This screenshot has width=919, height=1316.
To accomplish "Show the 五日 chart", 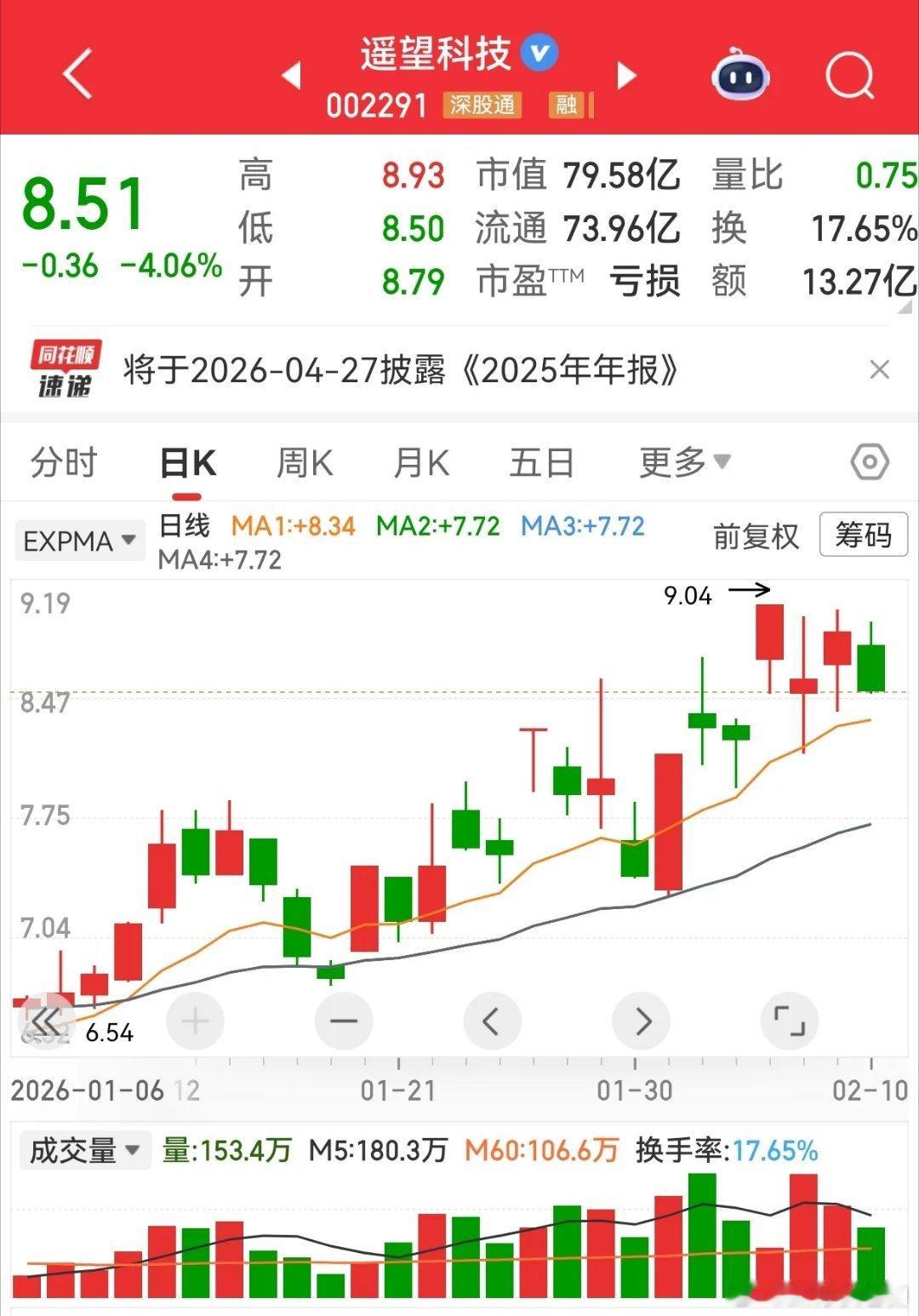I will 541,464.
